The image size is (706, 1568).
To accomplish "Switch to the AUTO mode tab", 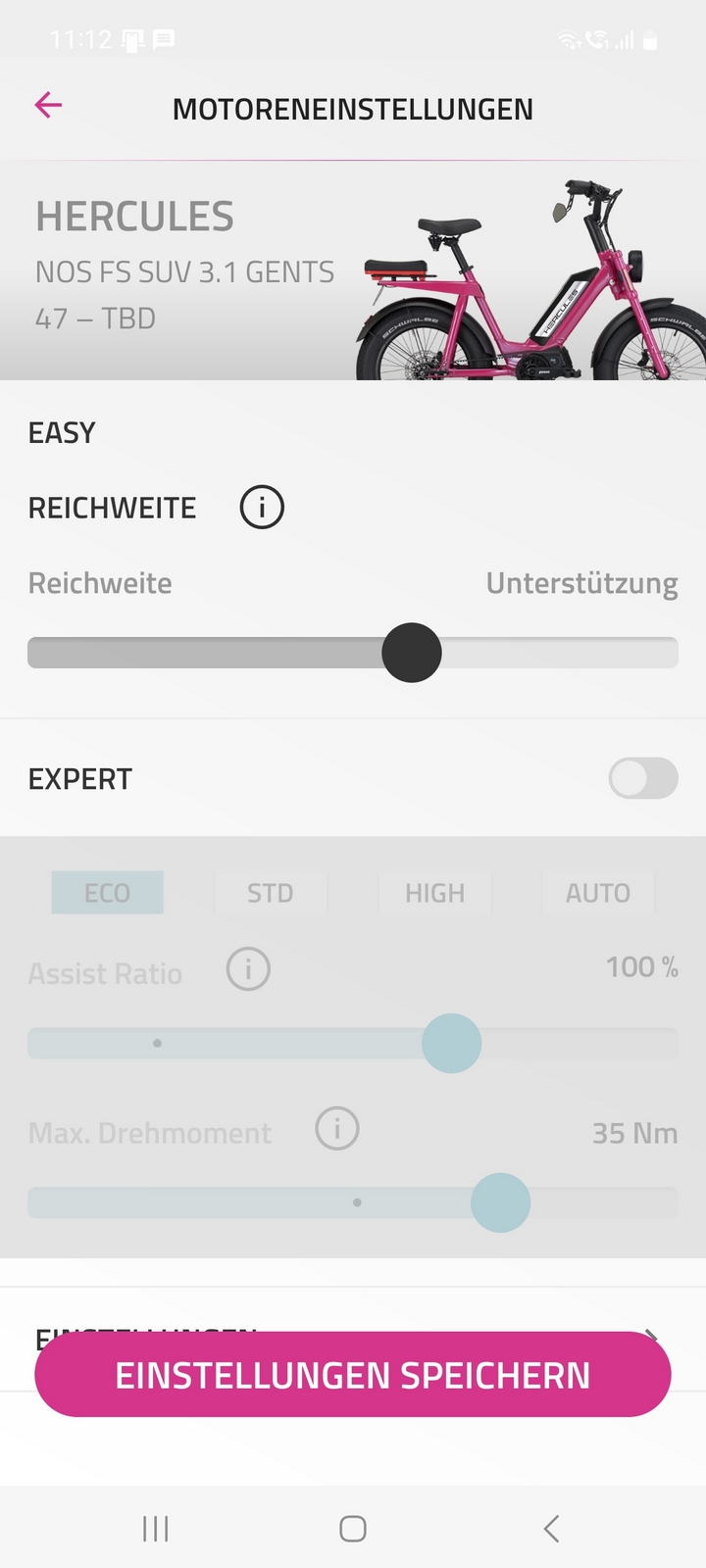I will click(598, 893).
